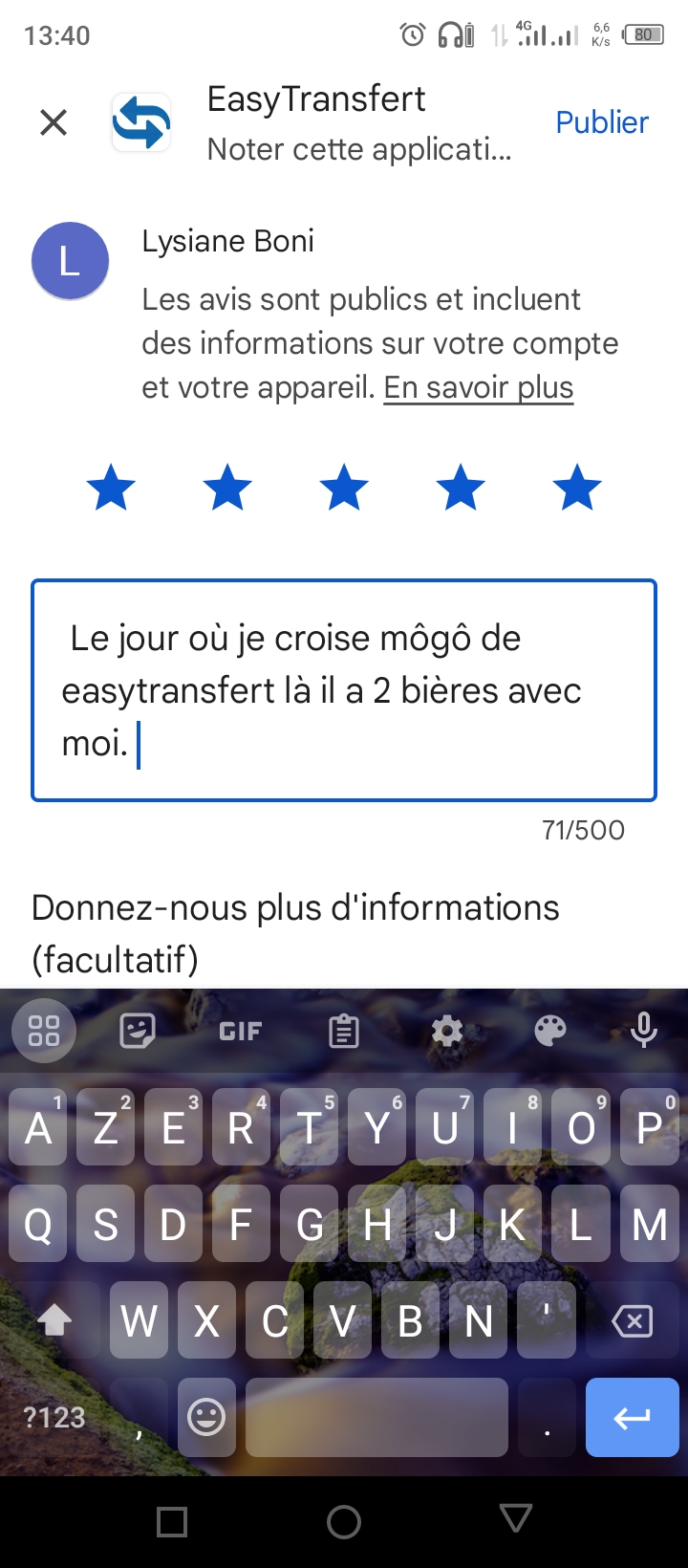
Task: Open the keyboard GIF panel
Action: 240,1031
